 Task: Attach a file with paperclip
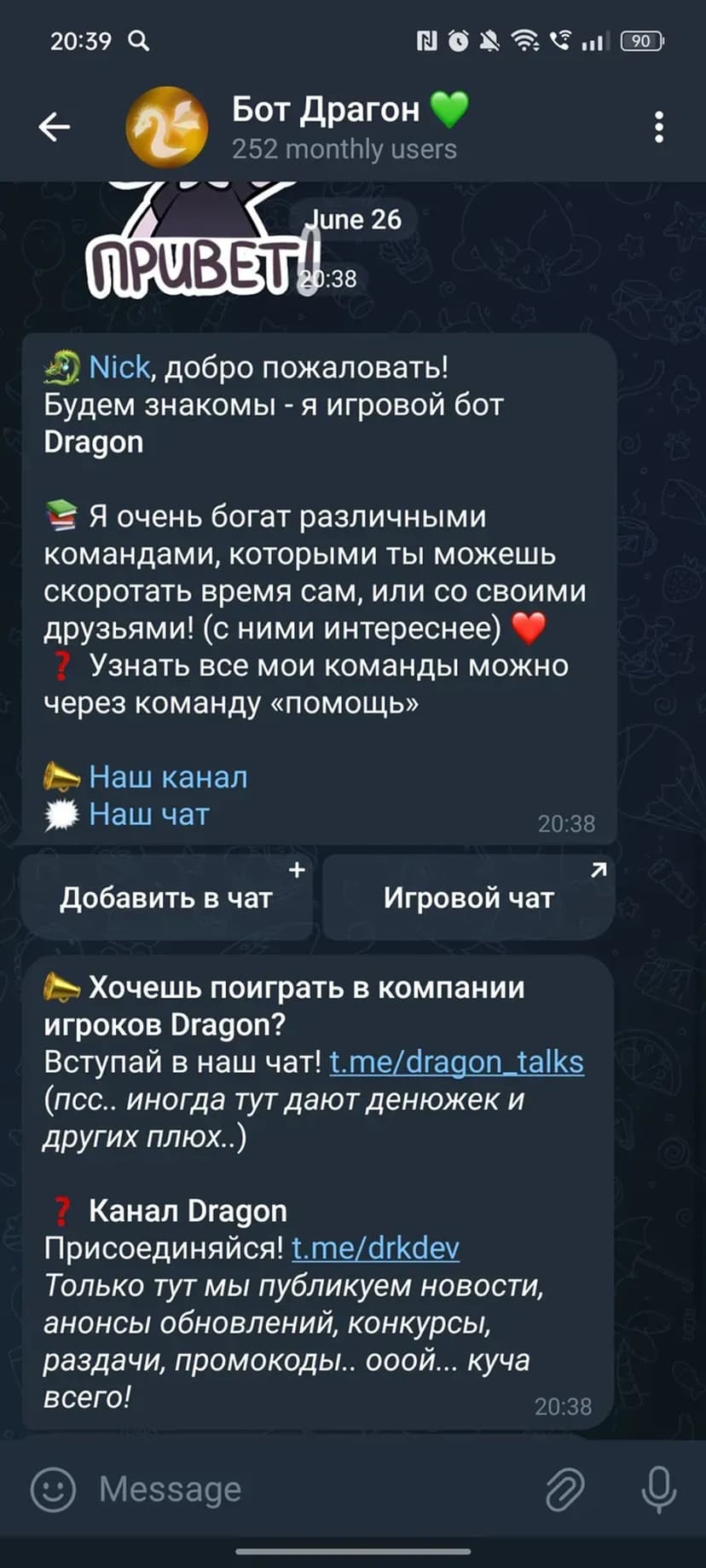click(x=564, y=1489)
